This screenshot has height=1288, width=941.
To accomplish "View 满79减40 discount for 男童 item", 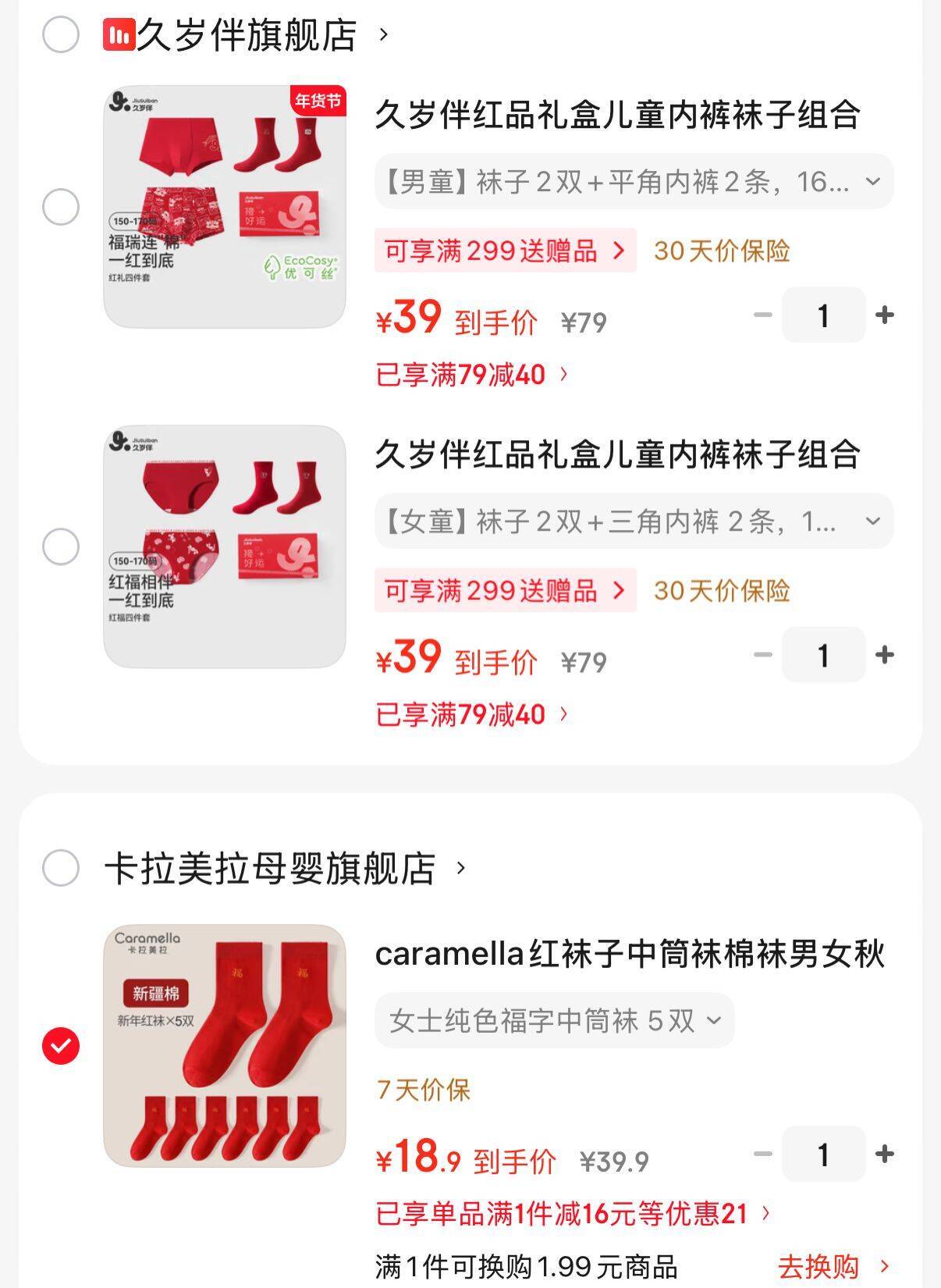I will [x=472, y=375].
